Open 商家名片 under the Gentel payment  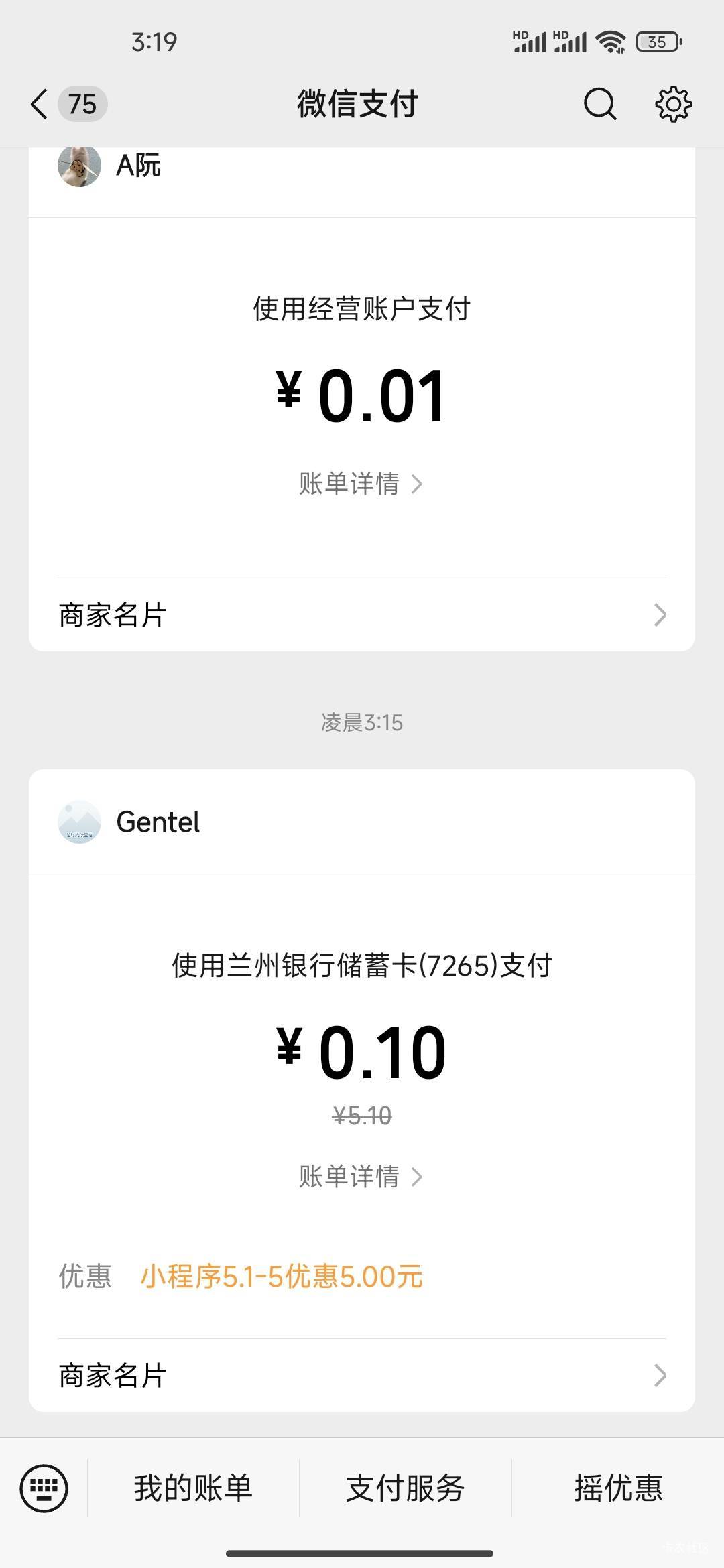coord(362,1375)
